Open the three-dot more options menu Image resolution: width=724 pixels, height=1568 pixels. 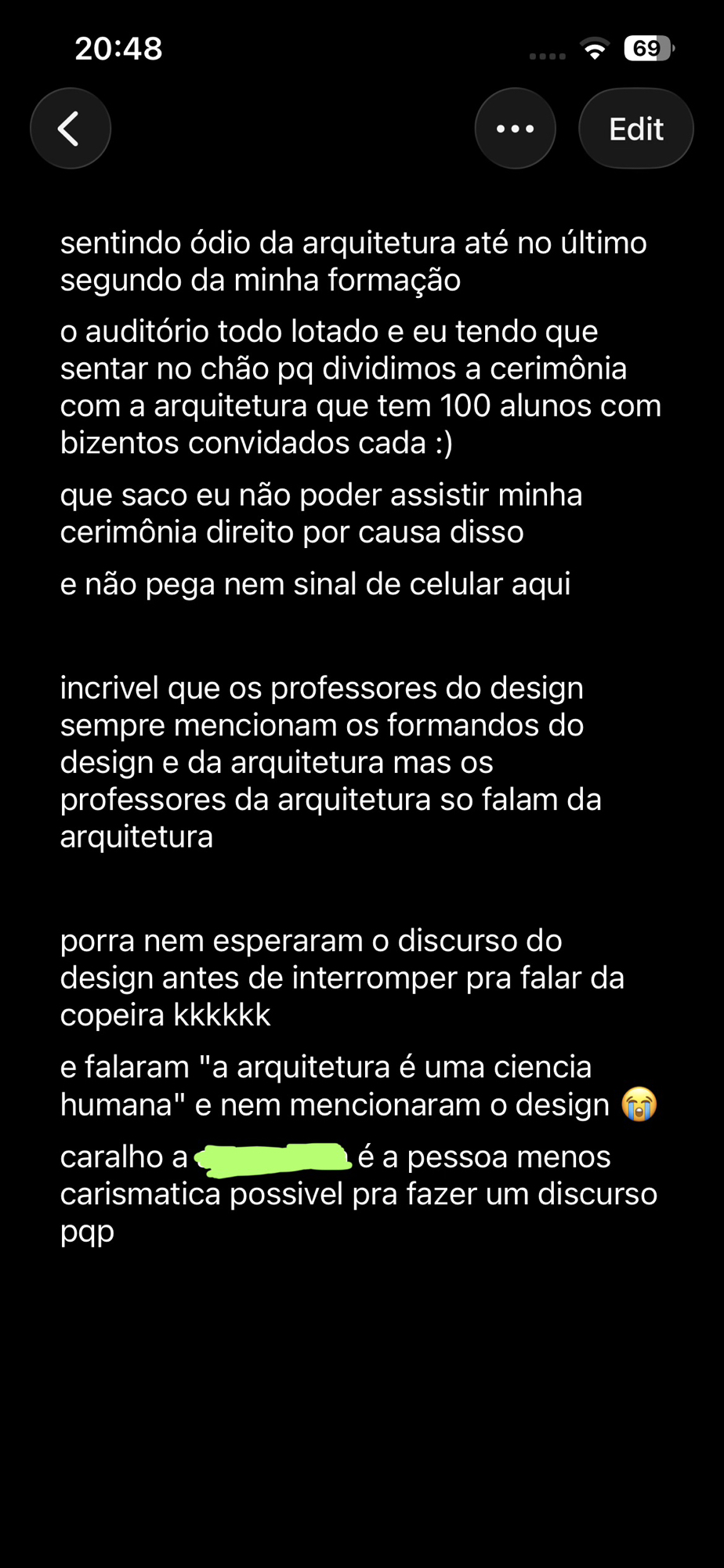[515, 129]
